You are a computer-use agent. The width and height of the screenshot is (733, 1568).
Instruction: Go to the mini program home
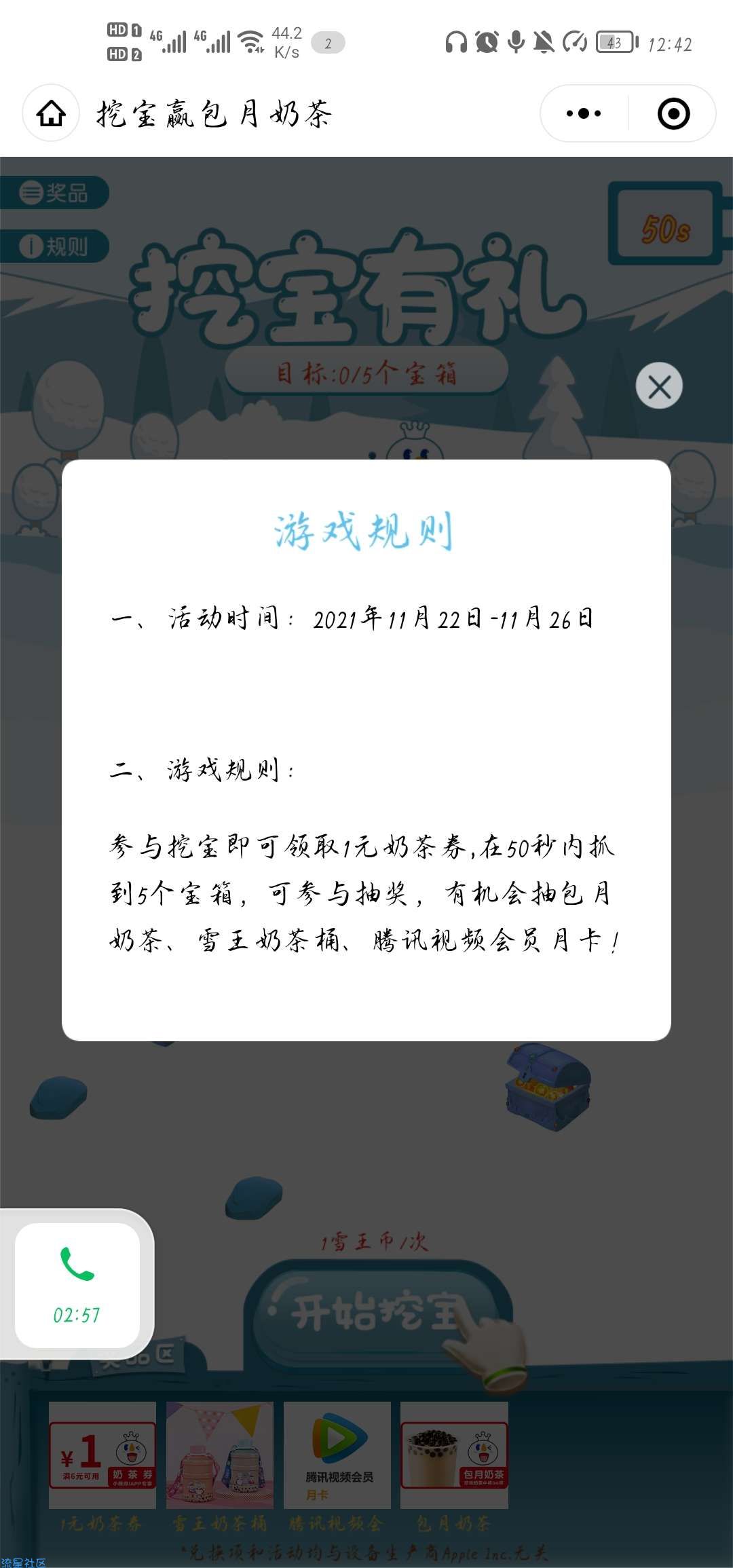(x=52, y=113)
